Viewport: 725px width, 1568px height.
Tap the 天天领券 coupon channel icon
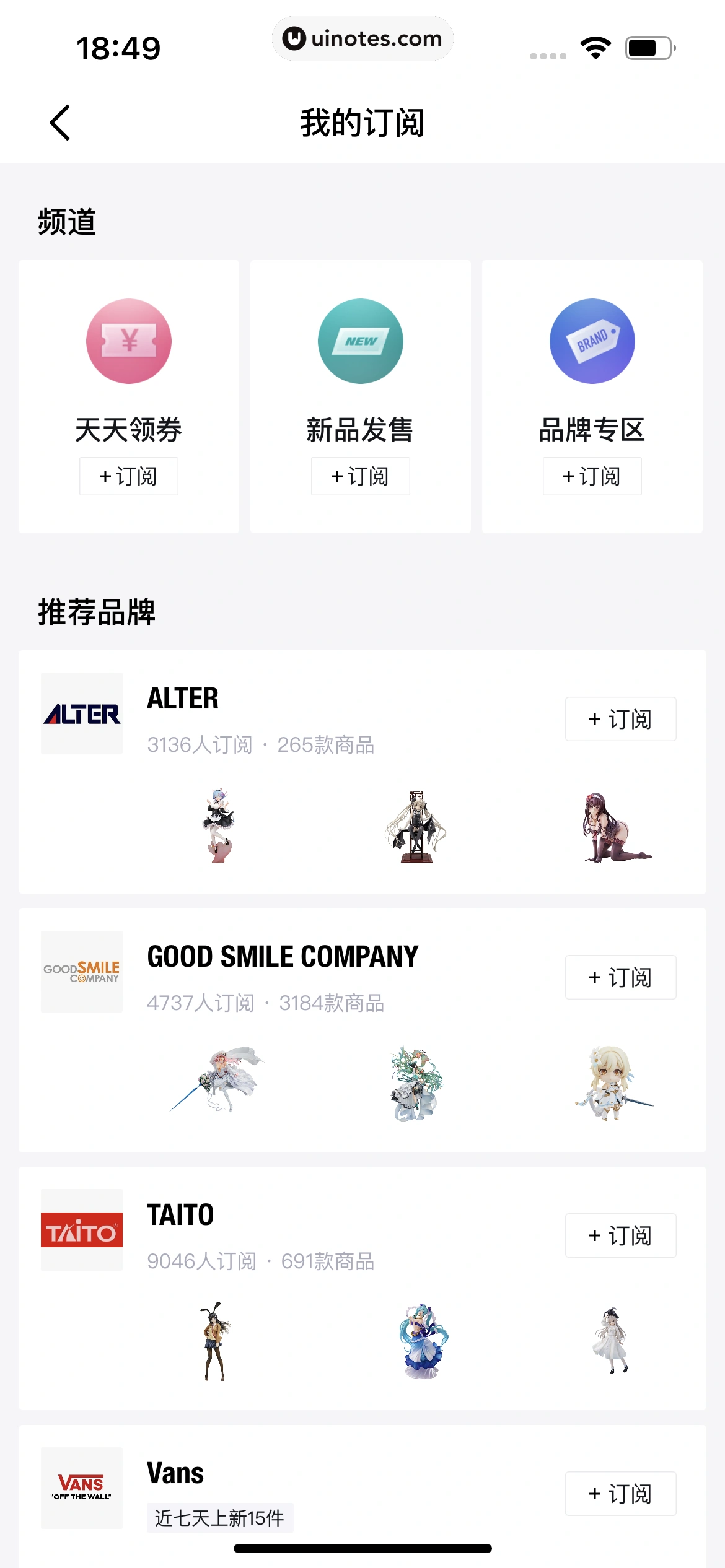coord(128,341)
